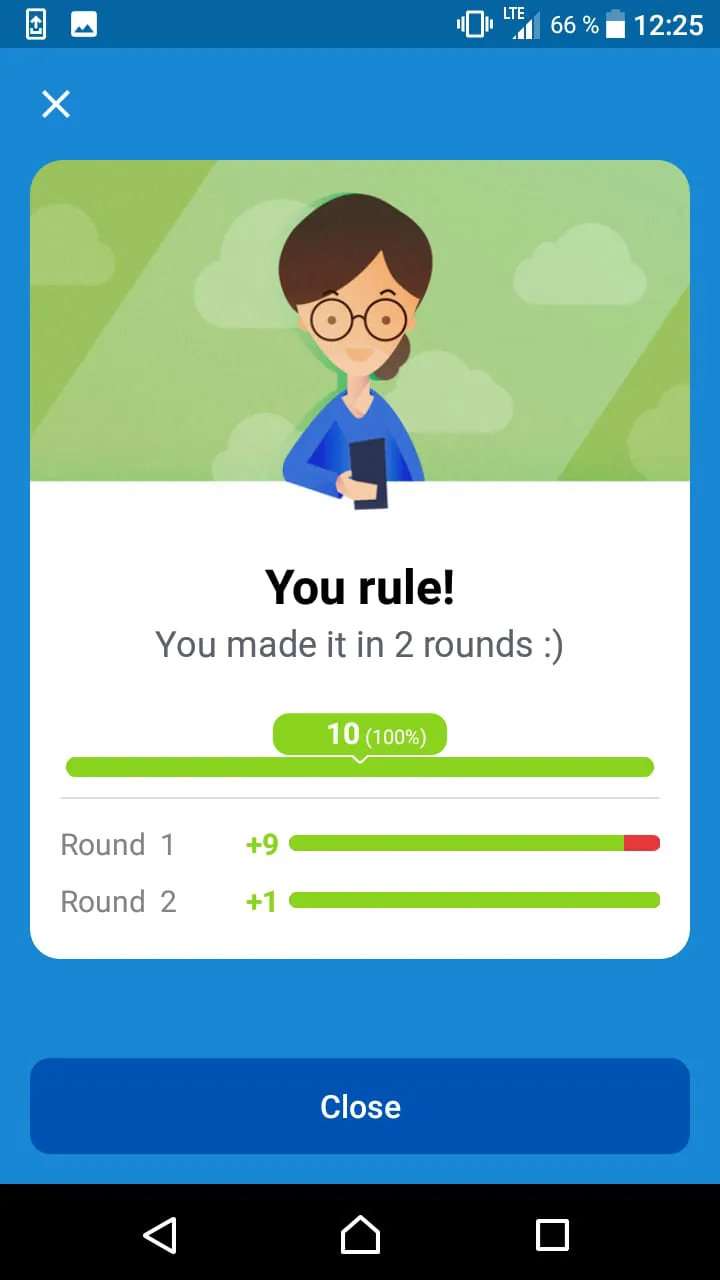
Task: Select the Round 2 progress bar
Action: (474, 900)
